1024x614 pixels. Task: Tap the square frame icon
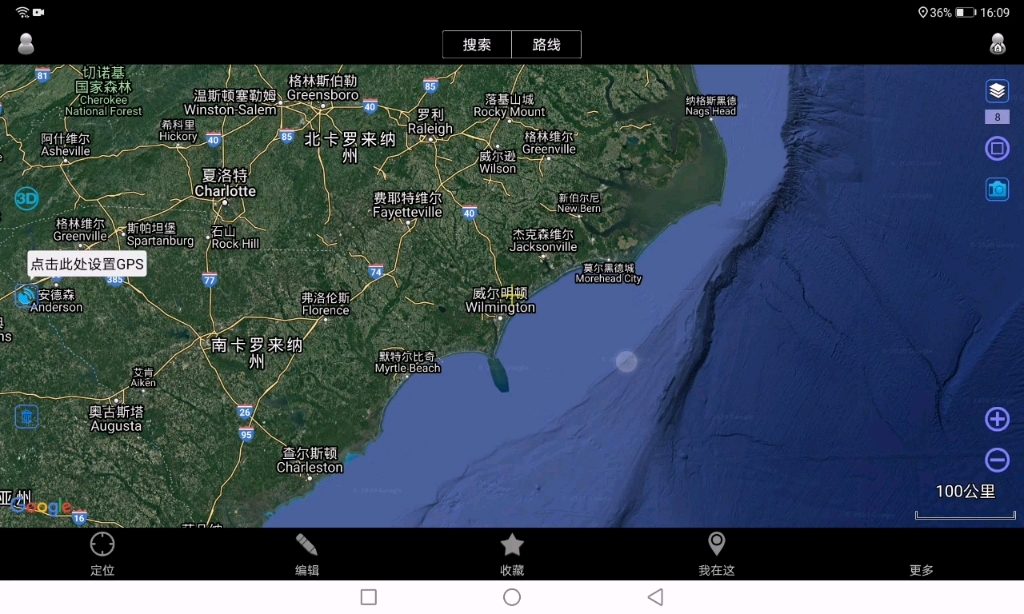(997, 149)
